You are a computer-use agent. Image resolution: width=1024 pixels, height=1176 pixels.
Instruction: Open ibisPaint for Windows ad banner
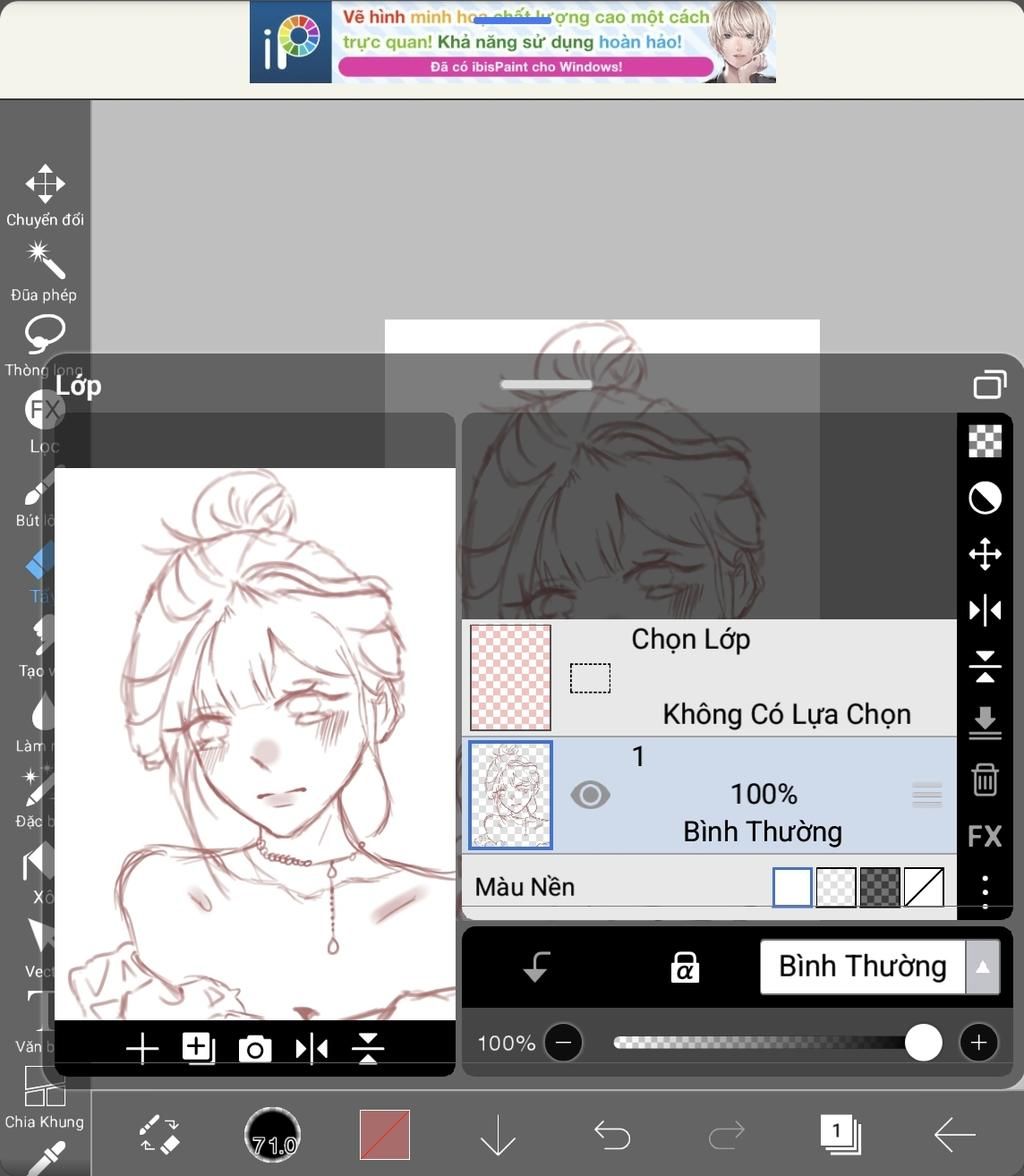(x=512, y=42)
